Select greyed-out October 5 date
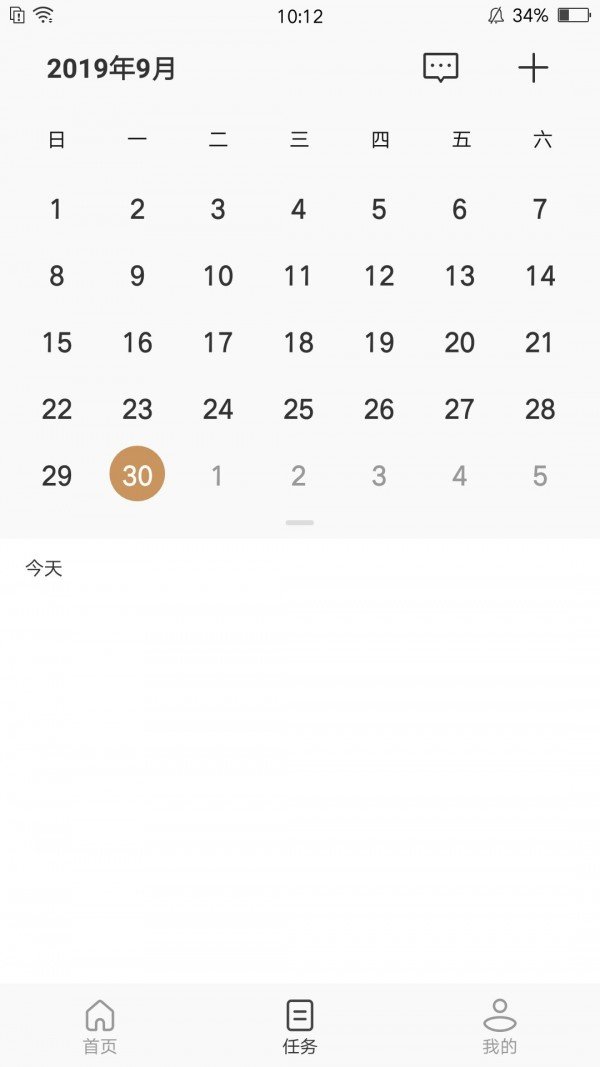Screen dimensions: 600x1067 (x=540, y=476)
